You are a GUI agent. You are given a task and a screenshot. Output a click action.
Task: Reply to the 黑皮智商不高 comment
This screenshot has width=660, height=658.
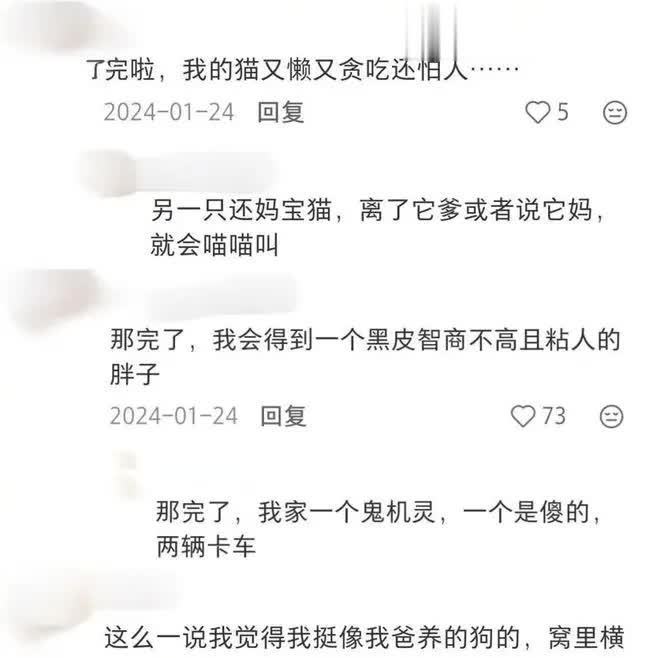283,415
